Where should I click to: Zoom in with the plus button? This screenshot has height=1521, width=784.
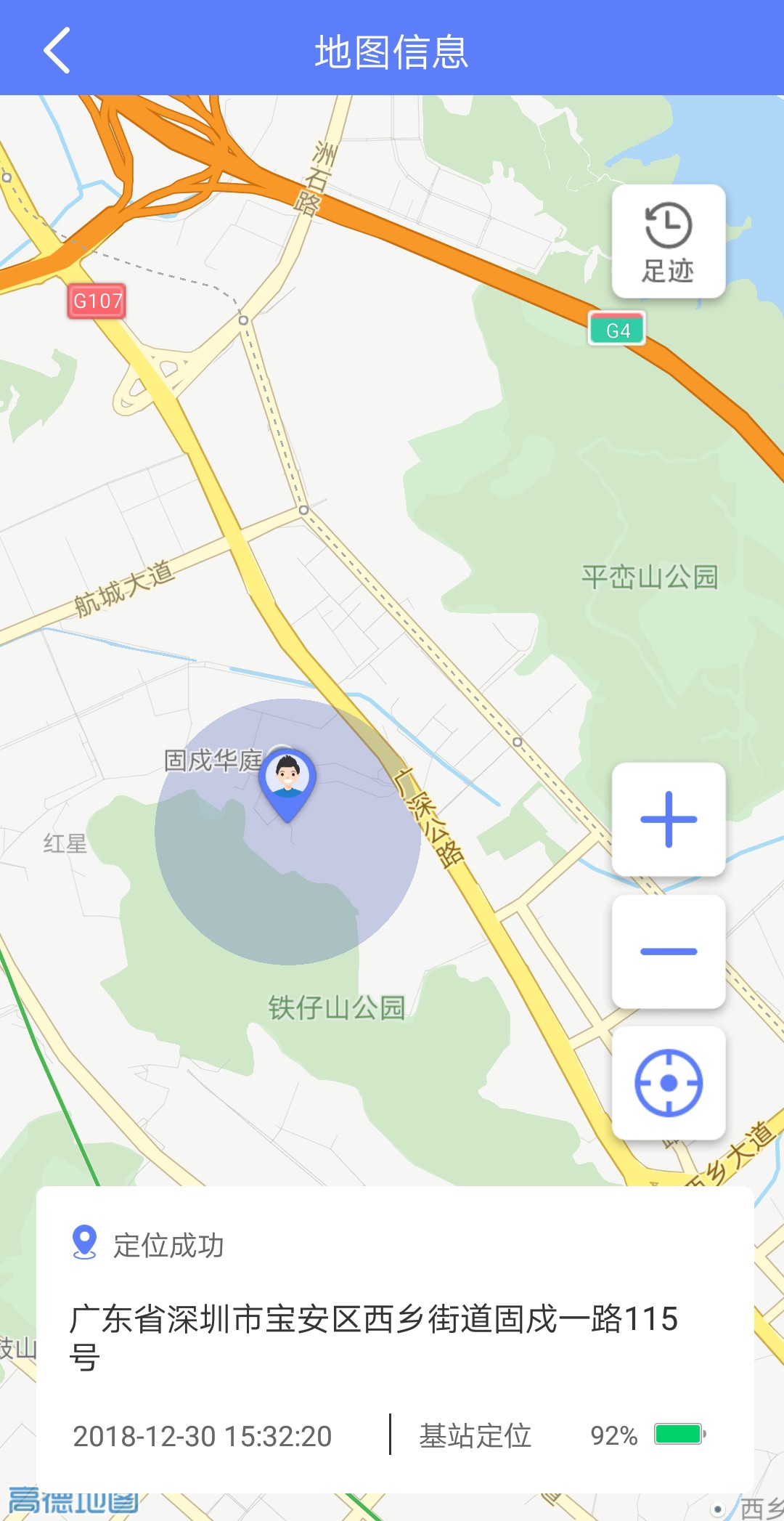point(669,819)
